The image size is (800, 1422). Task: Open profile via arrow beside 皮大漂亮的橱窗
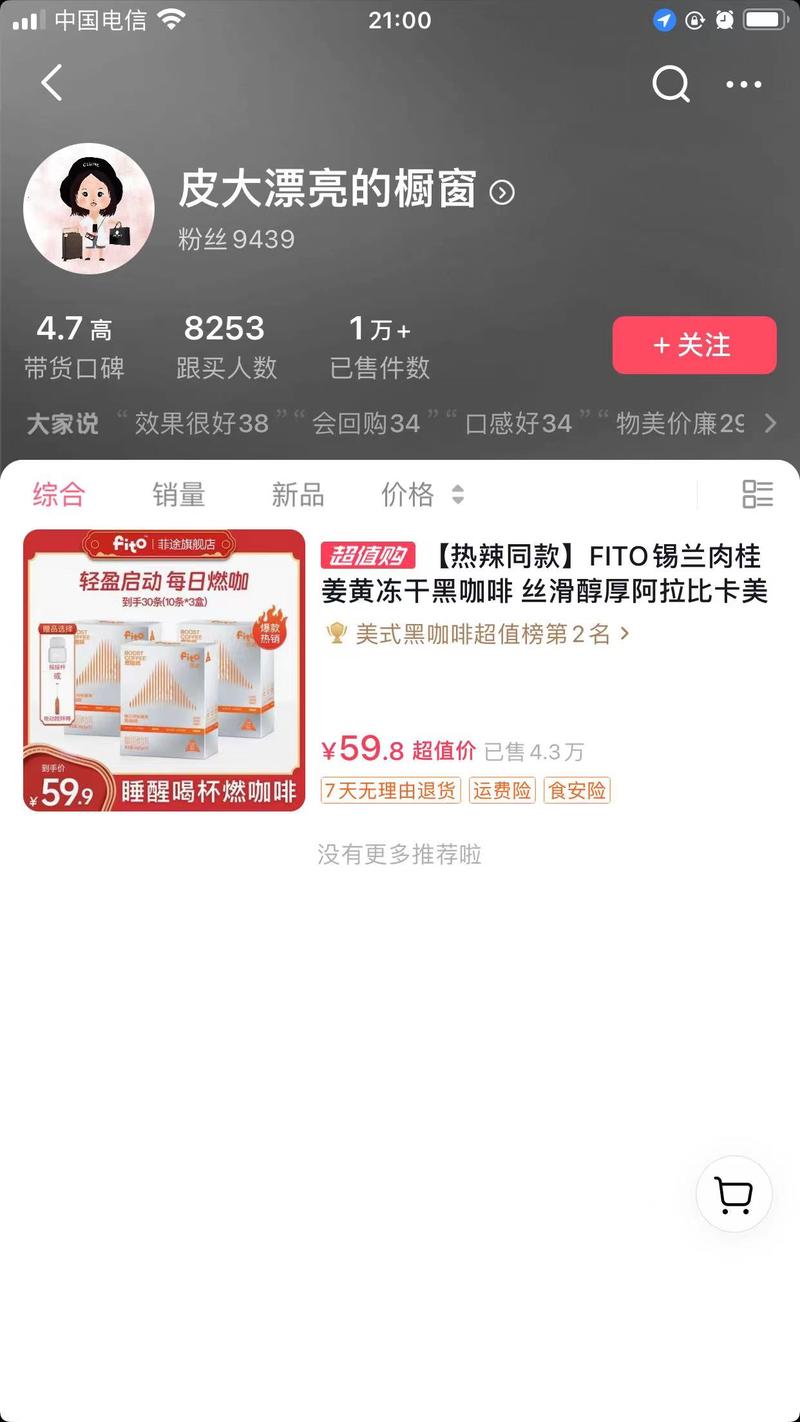[502, 193]
